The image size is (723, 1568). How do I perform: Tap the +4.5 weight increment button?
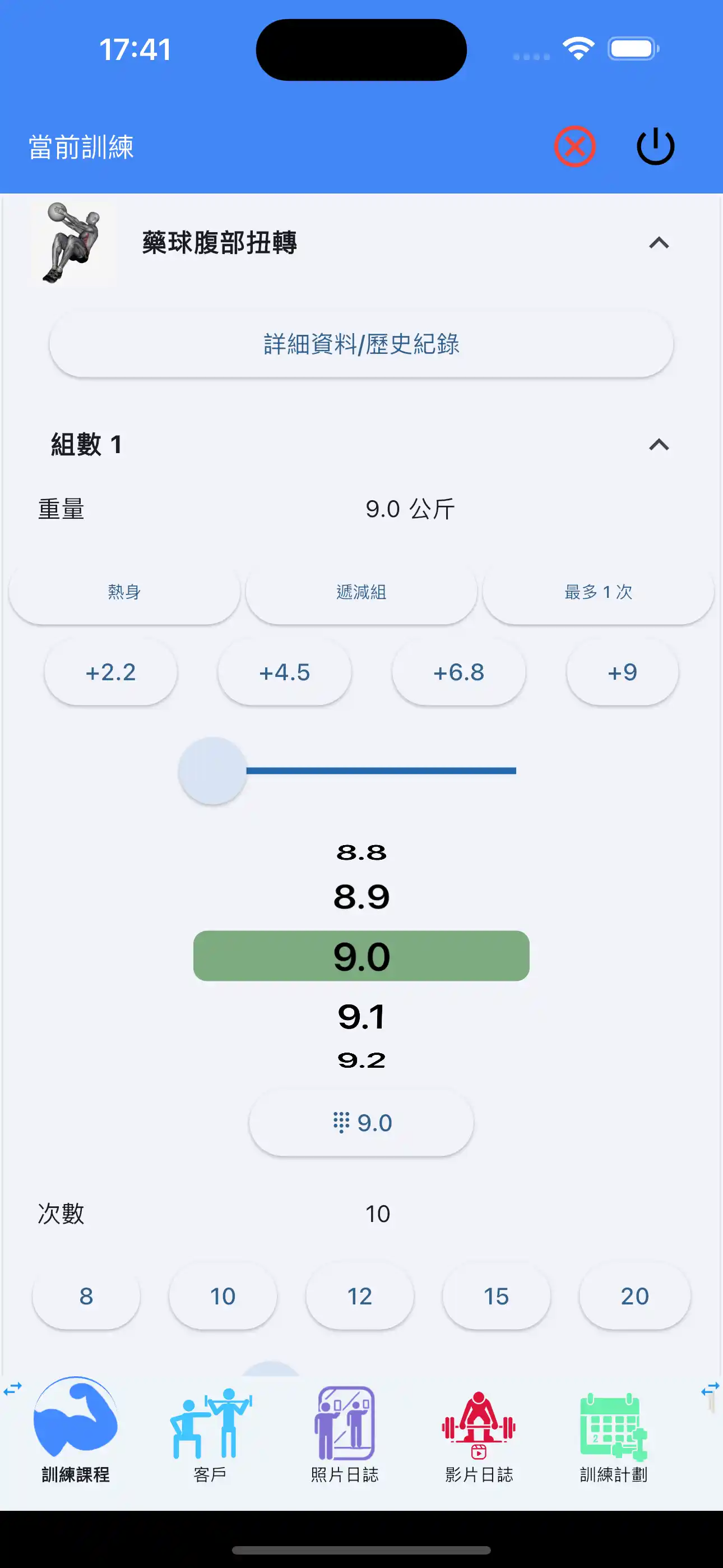coord(284,672)
